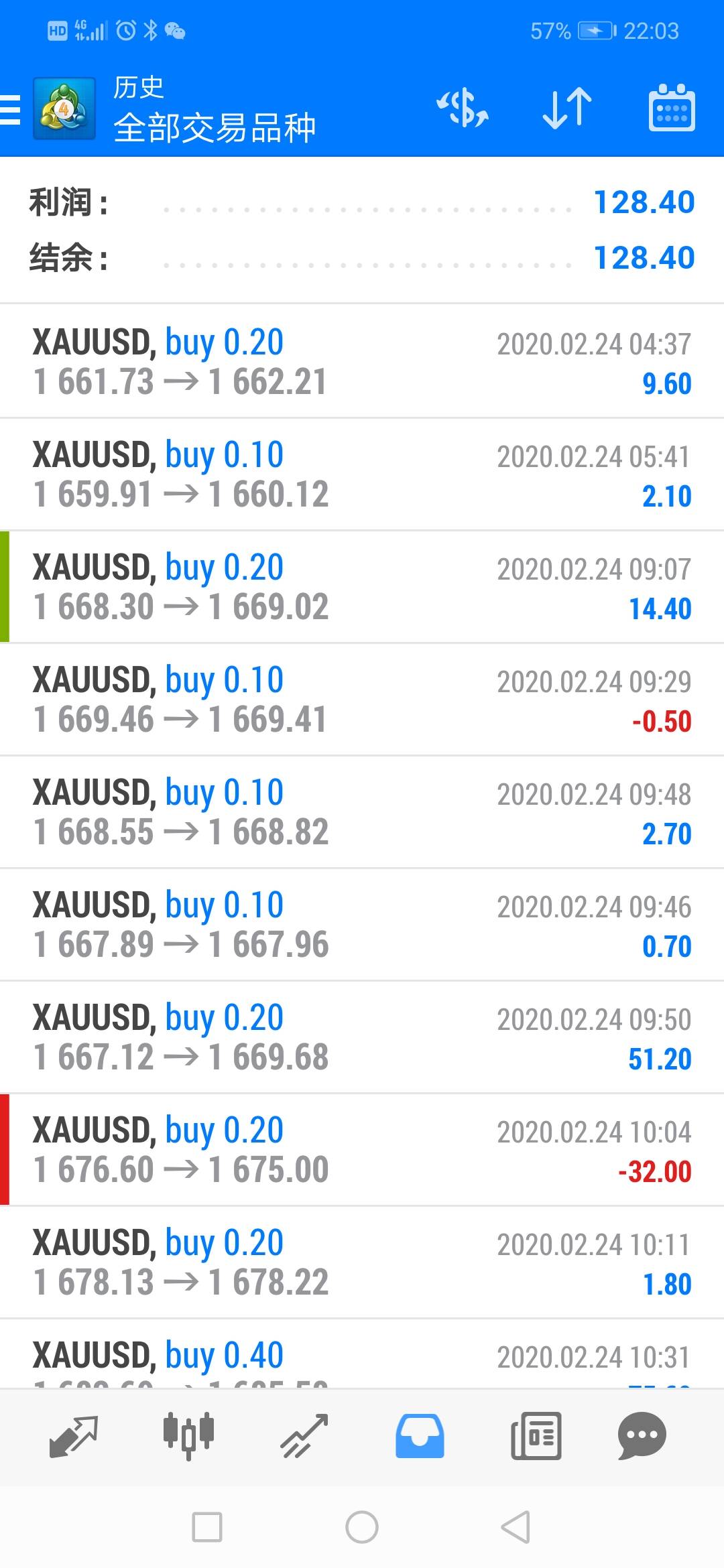Open the calendar date range picker
This screenshot has height=1568, width=724.
pos(671,109)
